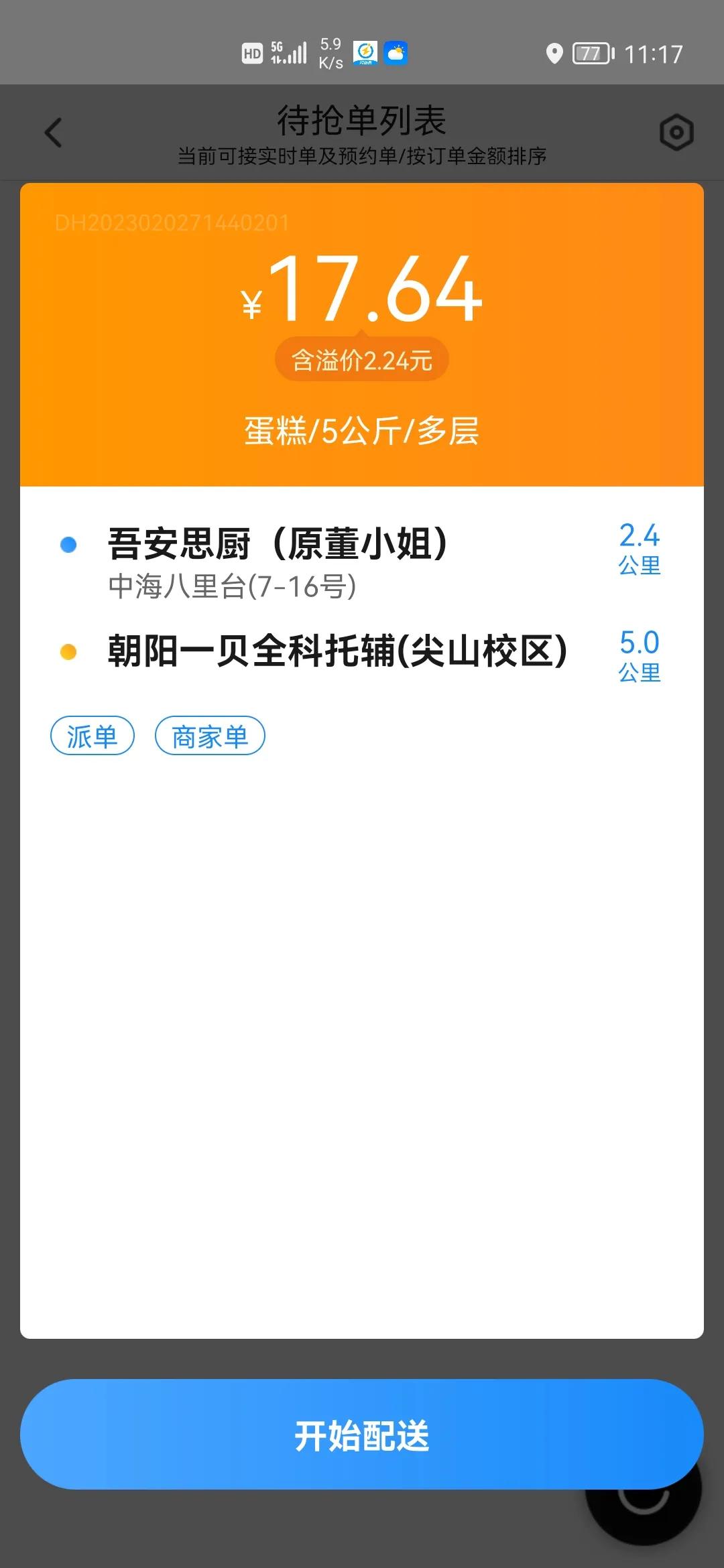Tap the weather icon in the status bar

(x=397, y=50)
